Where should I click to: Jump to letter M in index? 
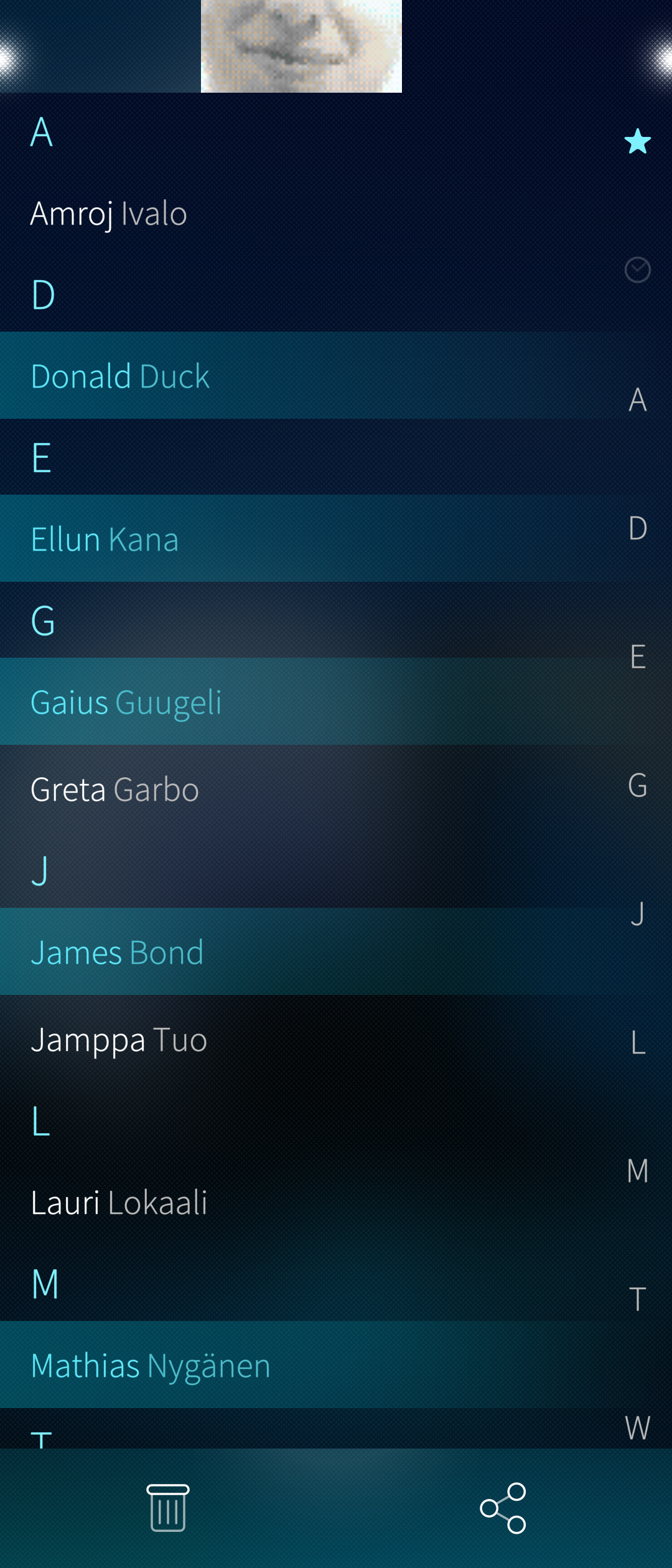pyautogui.click(x=638, y=1171)
